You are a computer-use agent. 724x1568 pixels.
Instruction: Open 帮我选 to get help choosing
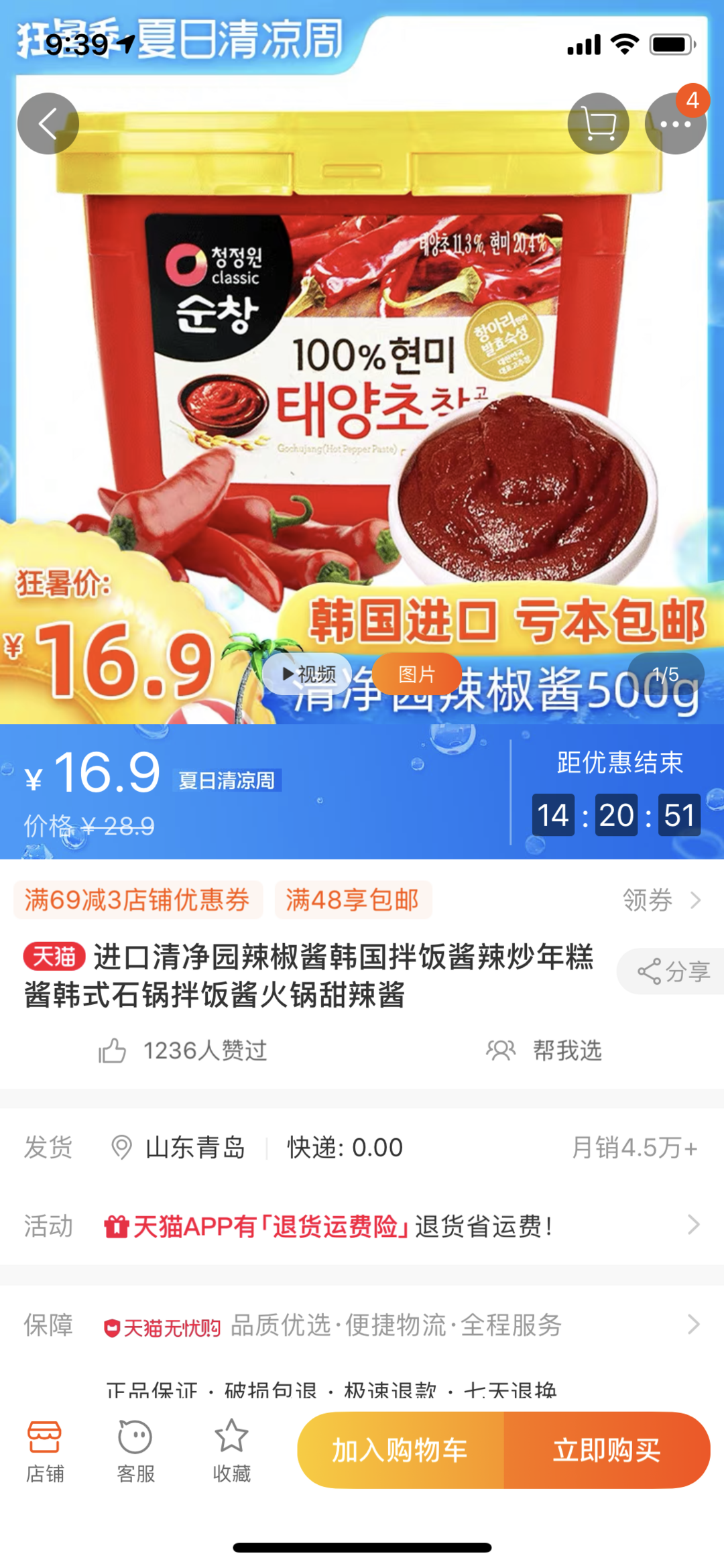(x=544, y=1050)
